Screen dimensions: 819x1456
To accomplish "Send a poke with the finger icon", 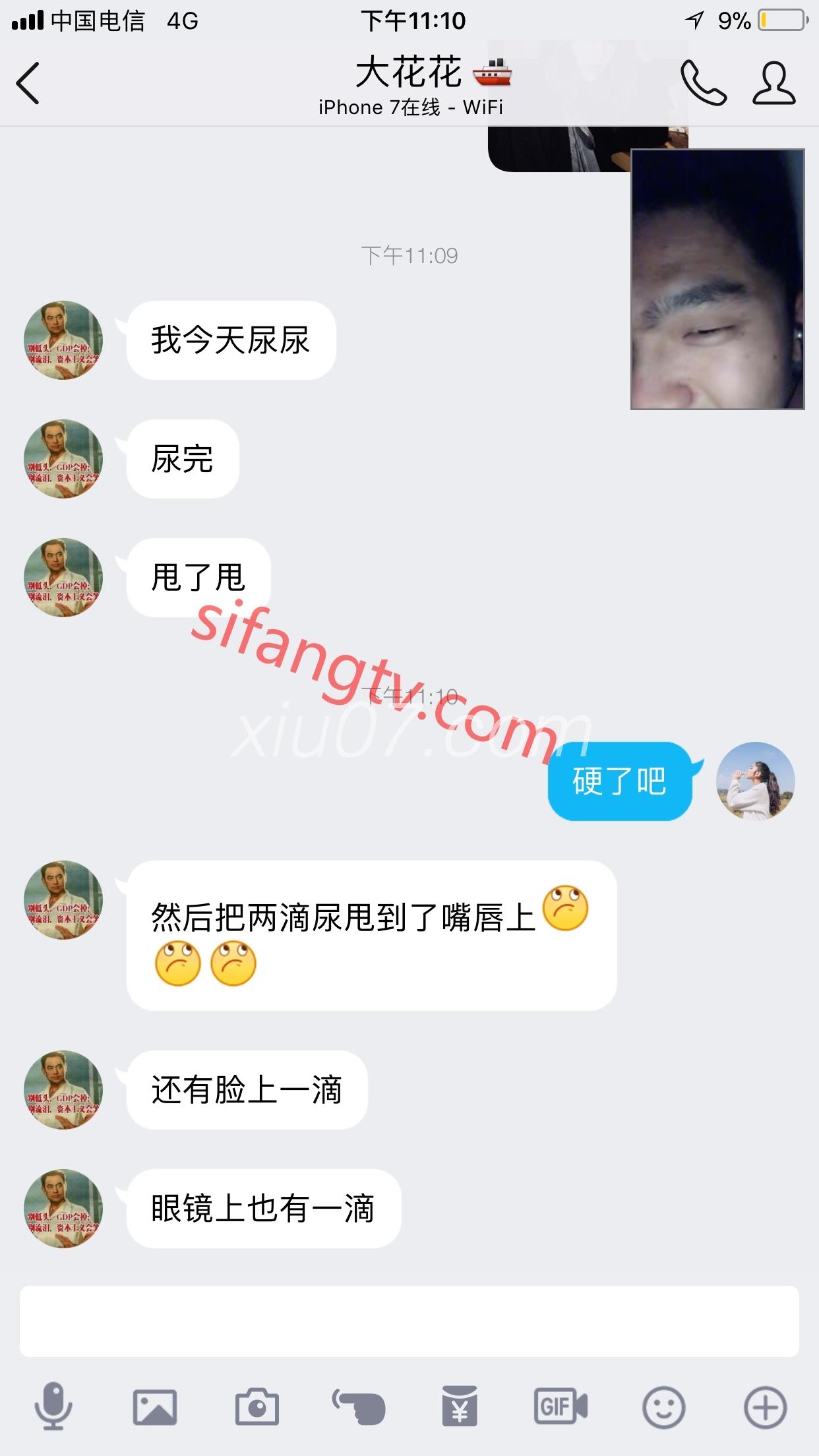I will point(359,1408).
